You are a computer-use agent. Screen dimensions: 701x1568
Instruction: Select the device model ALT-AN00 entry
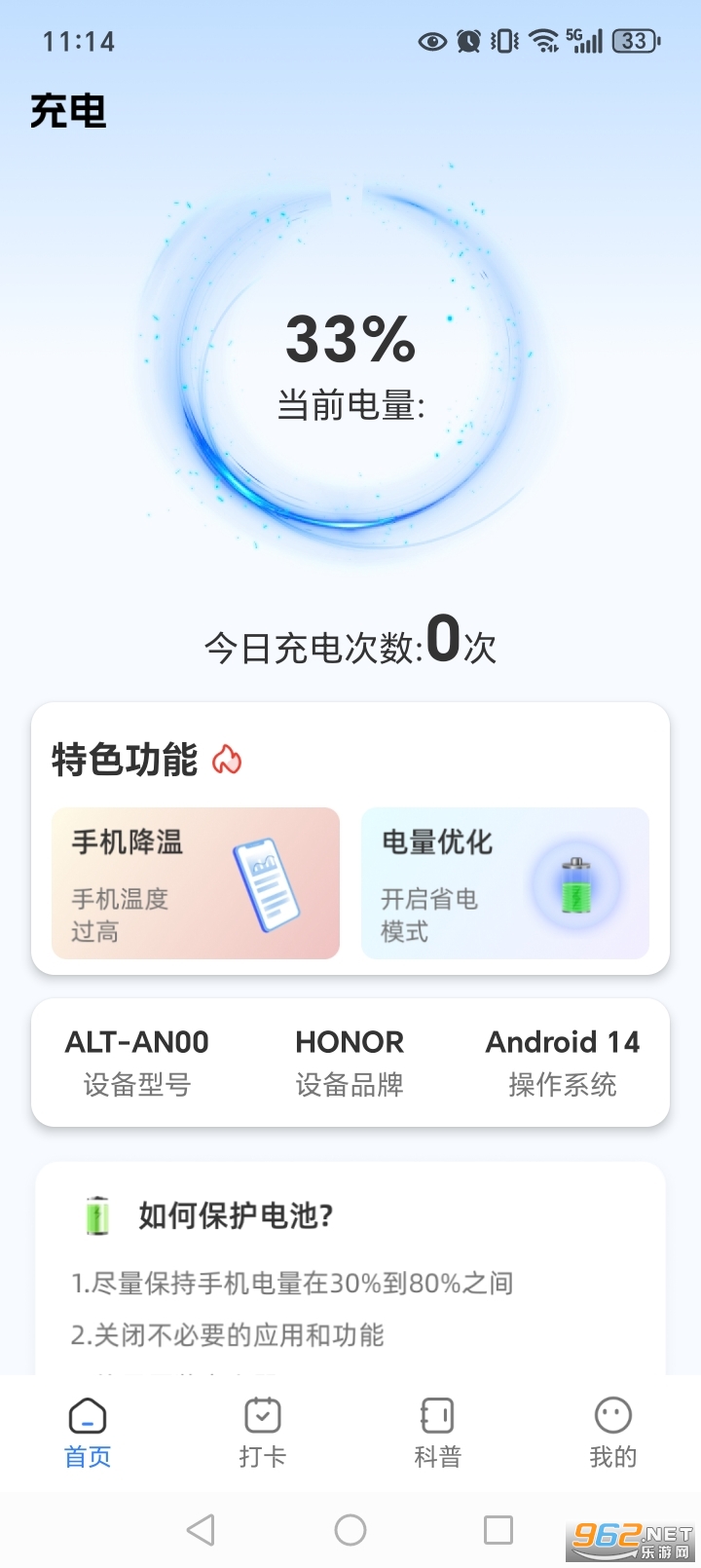click(x=137, y=1062)
